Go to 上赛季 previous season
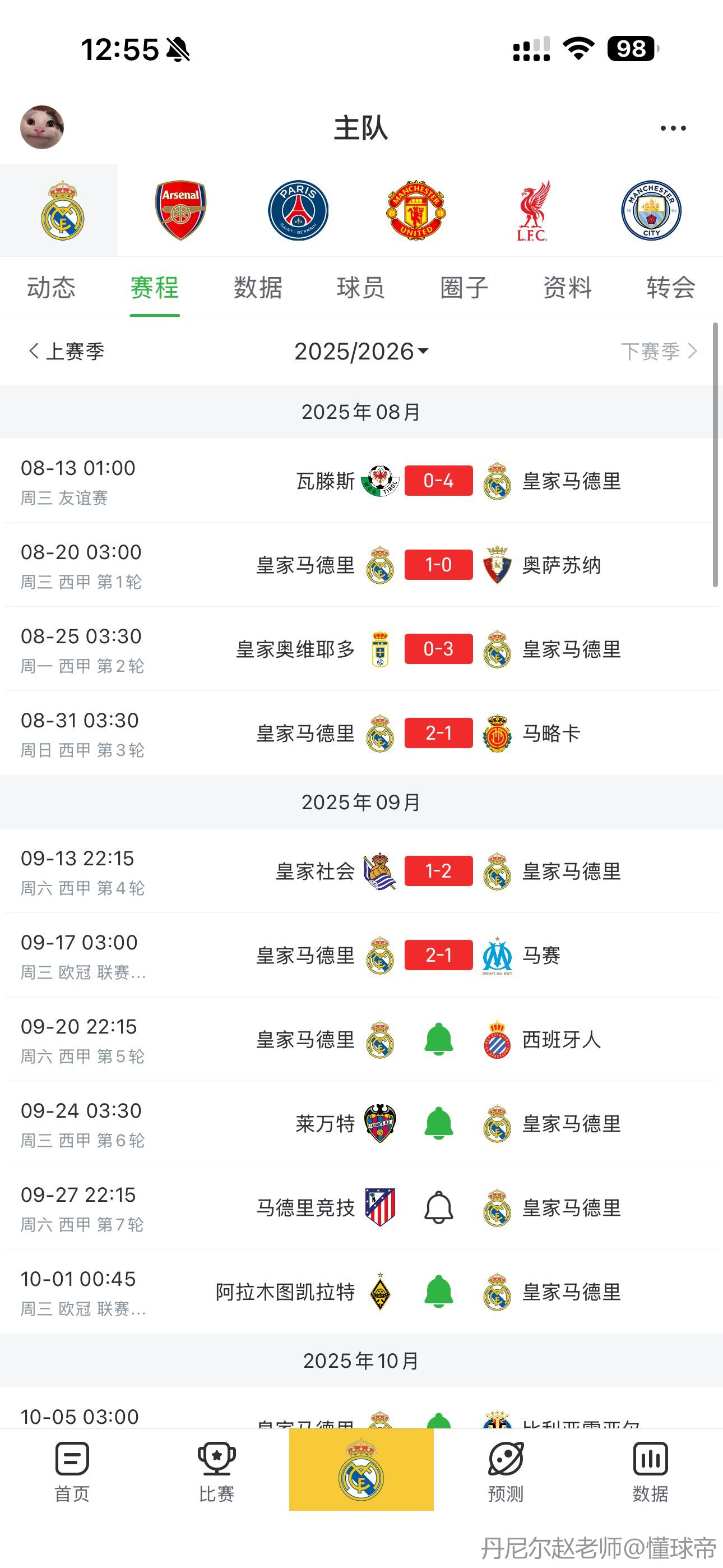Image resolution: width=723 pixels, height=1568 pixels. 66,351
